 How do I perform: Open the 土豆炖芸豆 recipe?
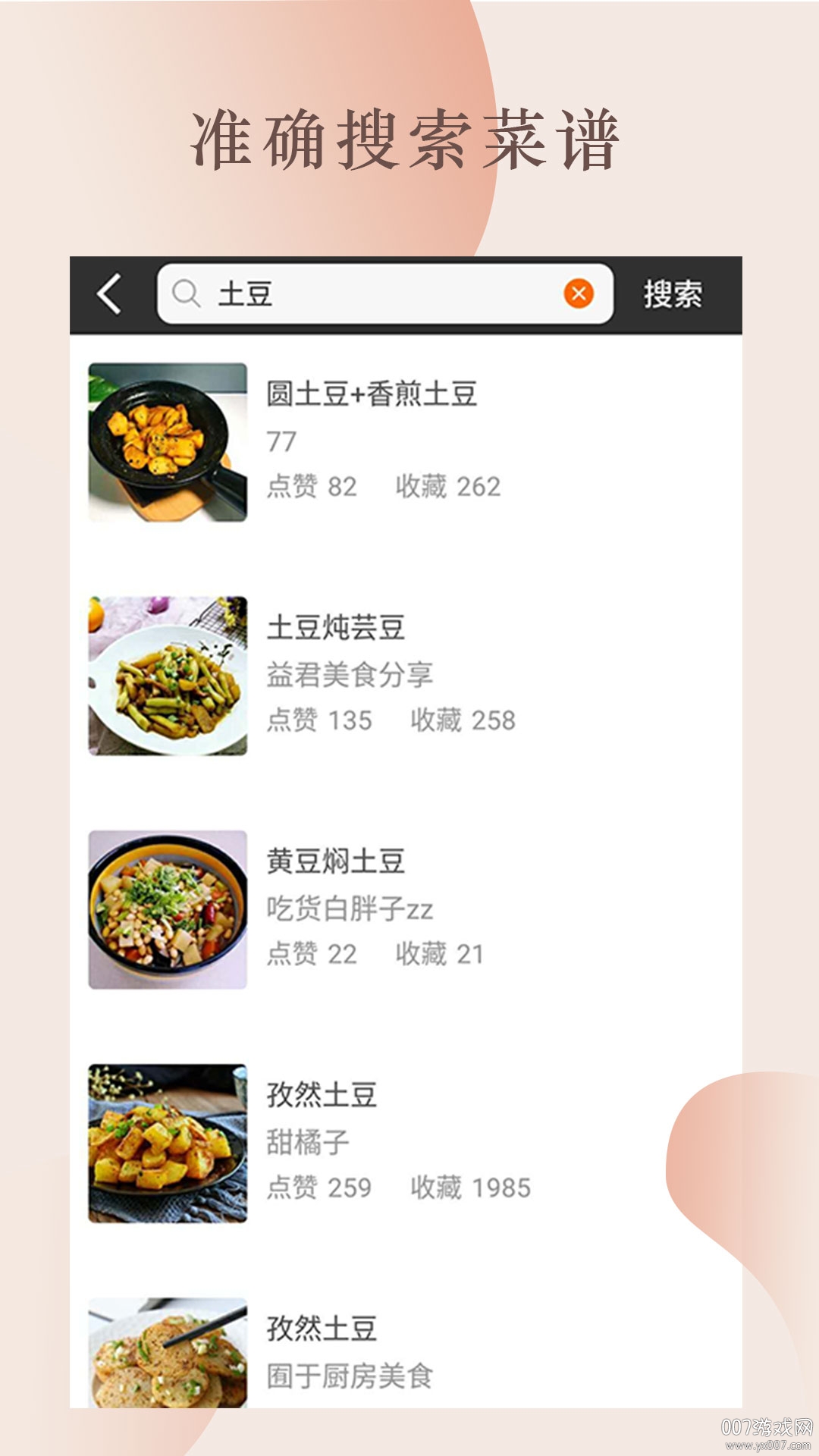point(339,628)
